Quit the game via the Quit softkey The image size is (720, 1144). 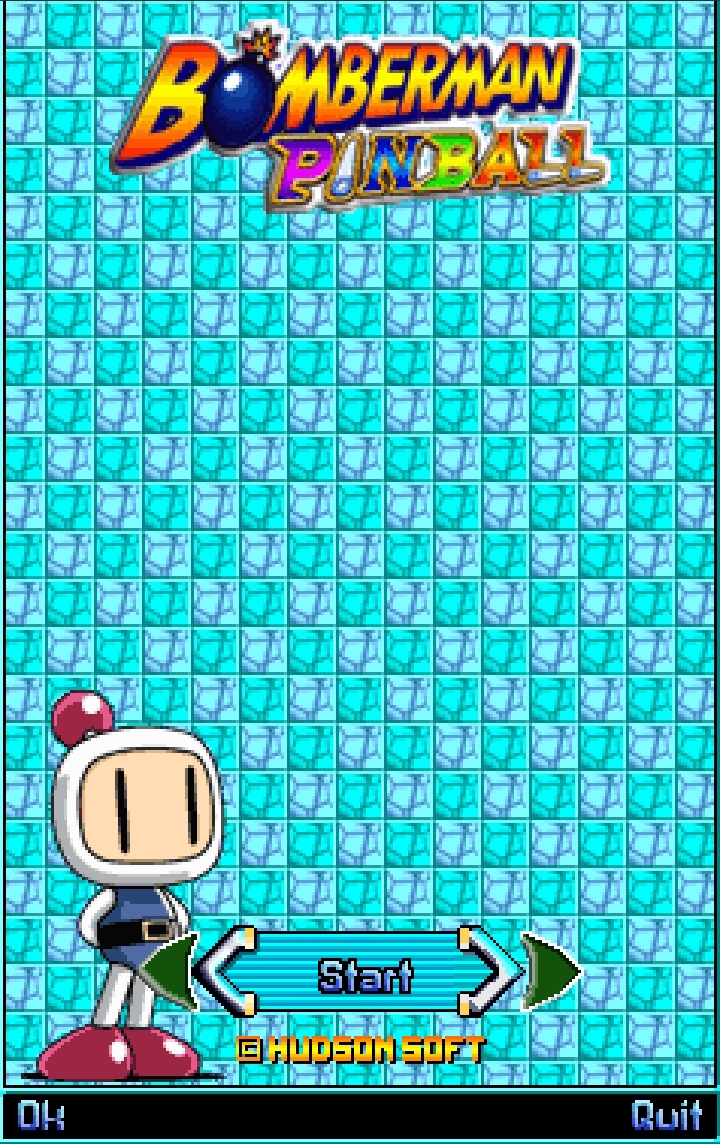[667, 1115]
